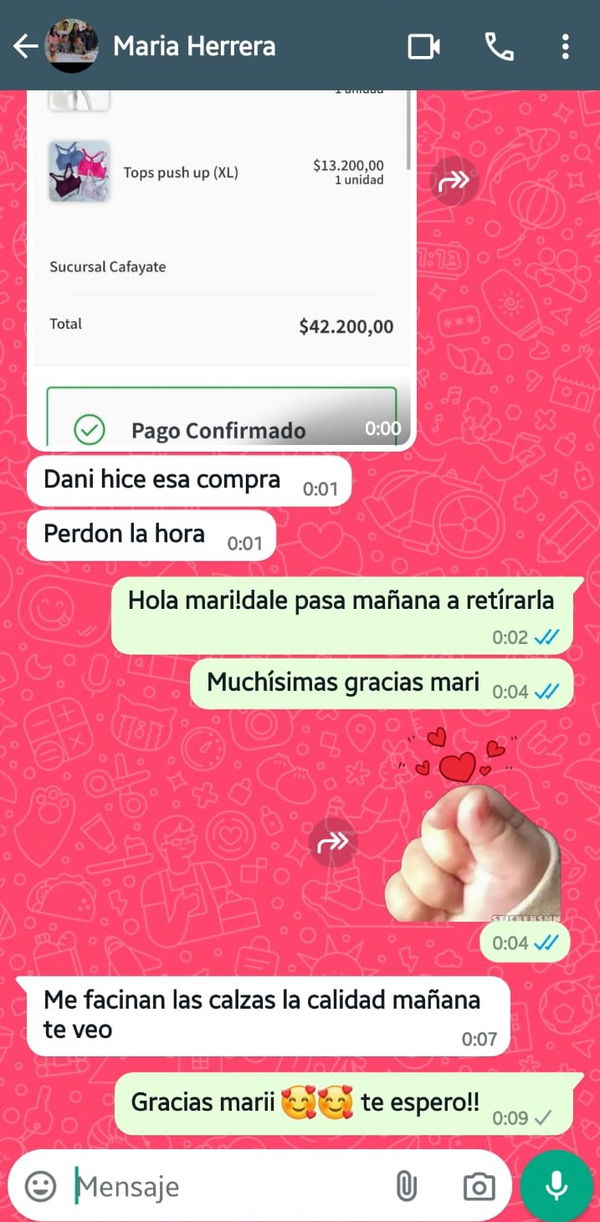Start a voice call with Maria Herrera

pos(498,46)
